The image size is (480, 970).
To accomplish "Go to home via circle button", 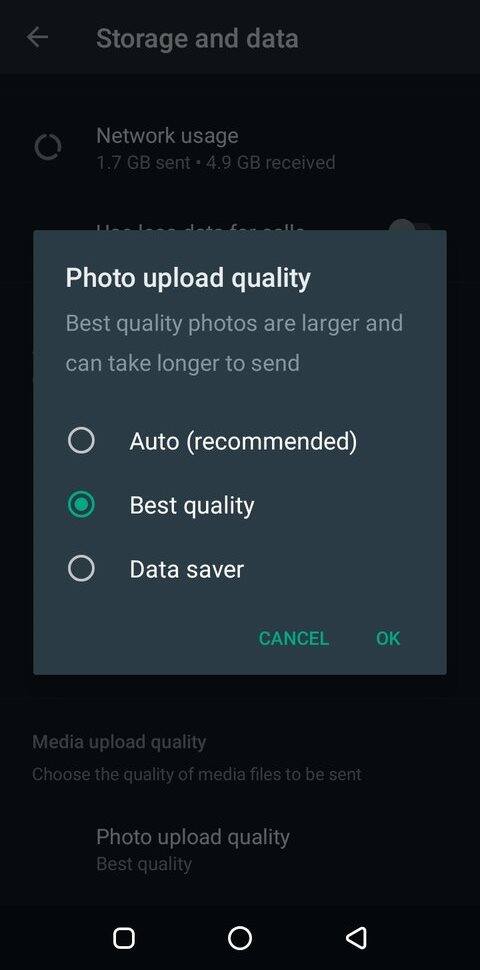I will (240, 938).
